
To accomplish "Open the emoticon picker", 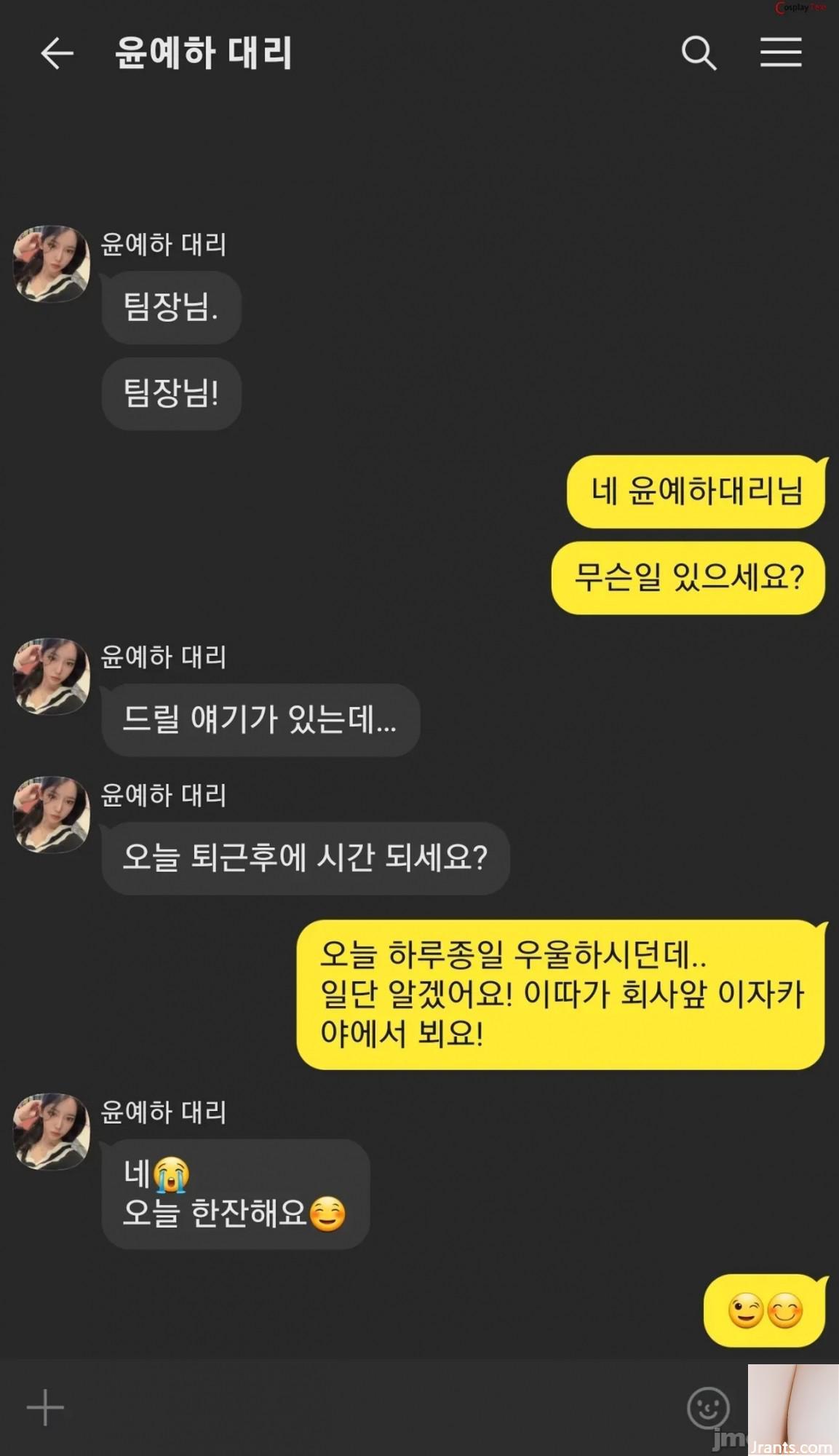I will (x=707, y=1406).
